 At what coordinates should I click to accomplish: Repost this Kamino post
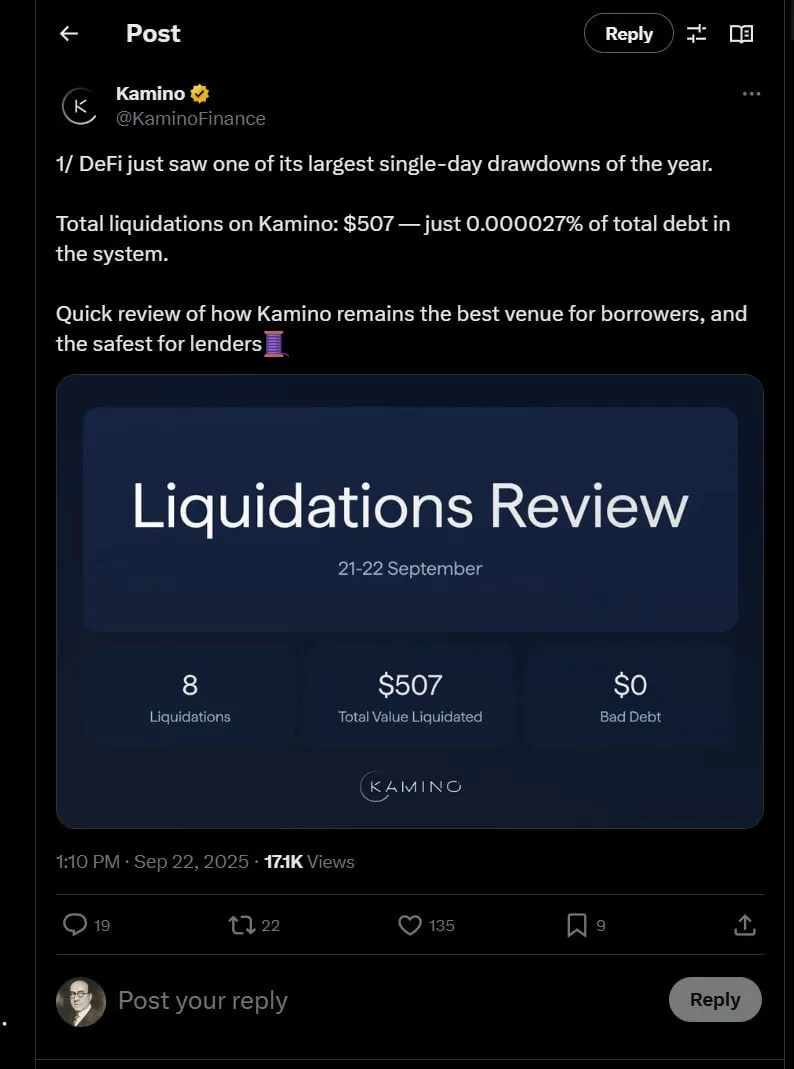point(242,925)
